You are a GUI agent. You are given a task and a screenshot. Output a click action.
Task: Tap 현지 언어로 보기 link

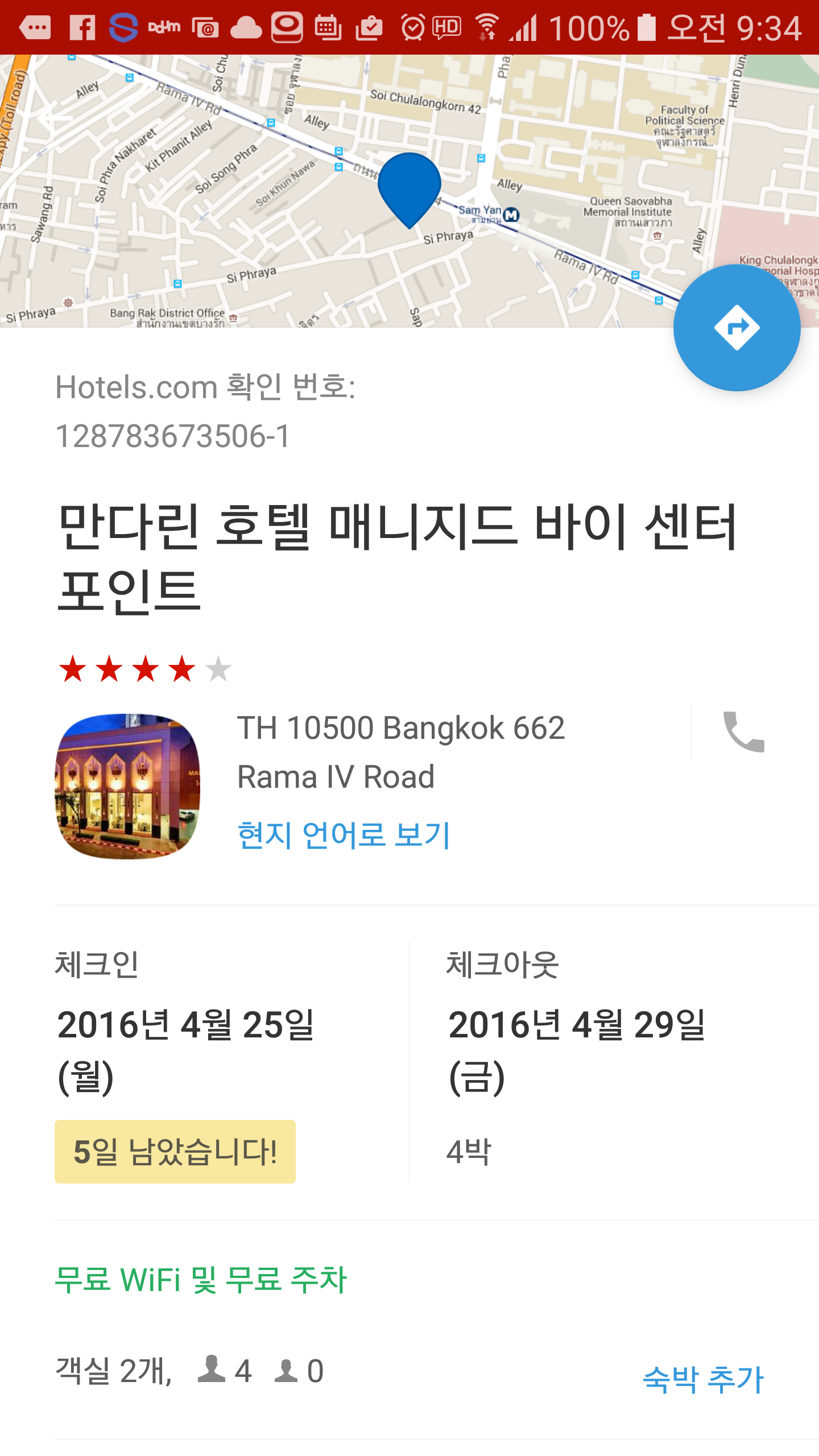click(x=344, y=835)
